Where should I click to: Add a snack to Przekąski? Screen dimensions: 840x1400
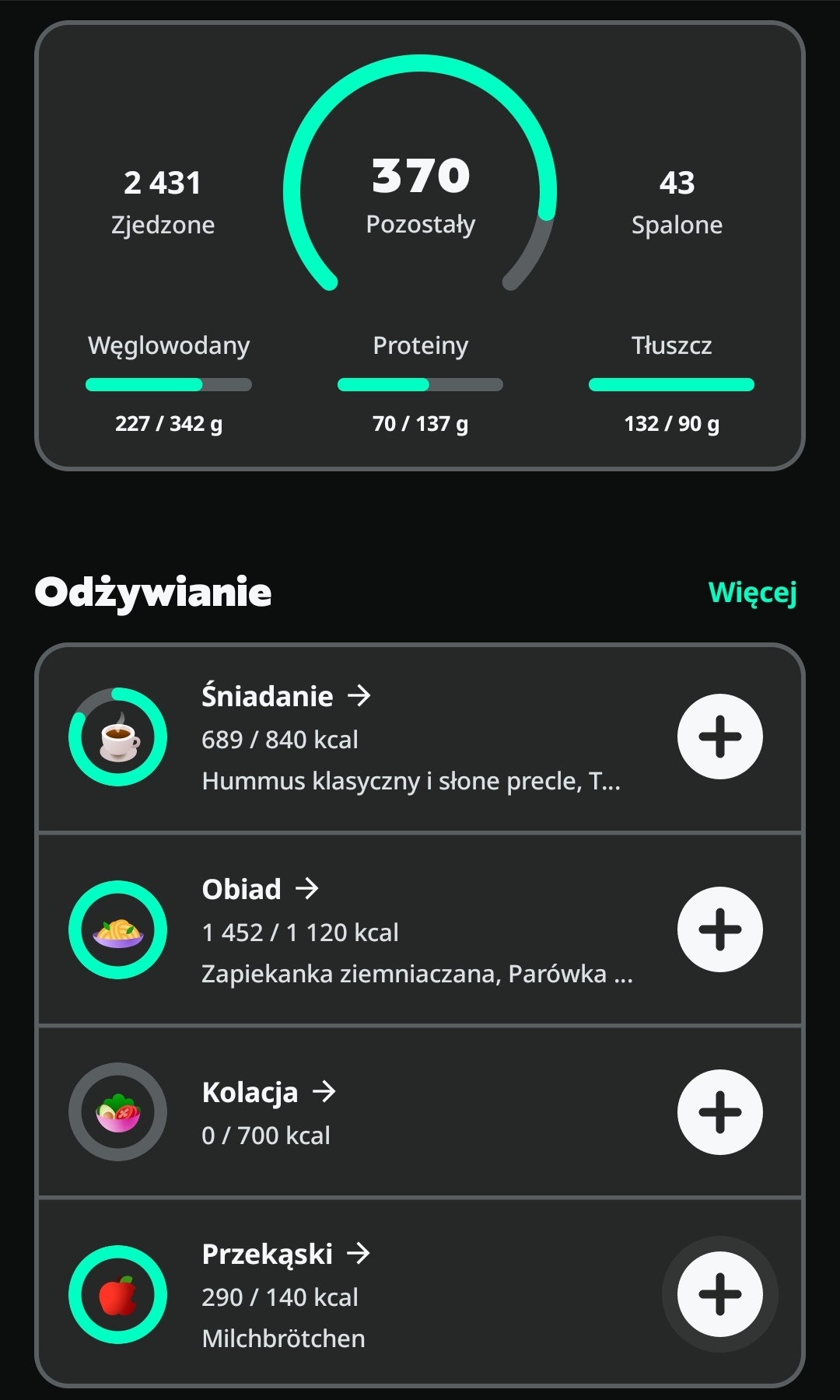coord(719,1294)
